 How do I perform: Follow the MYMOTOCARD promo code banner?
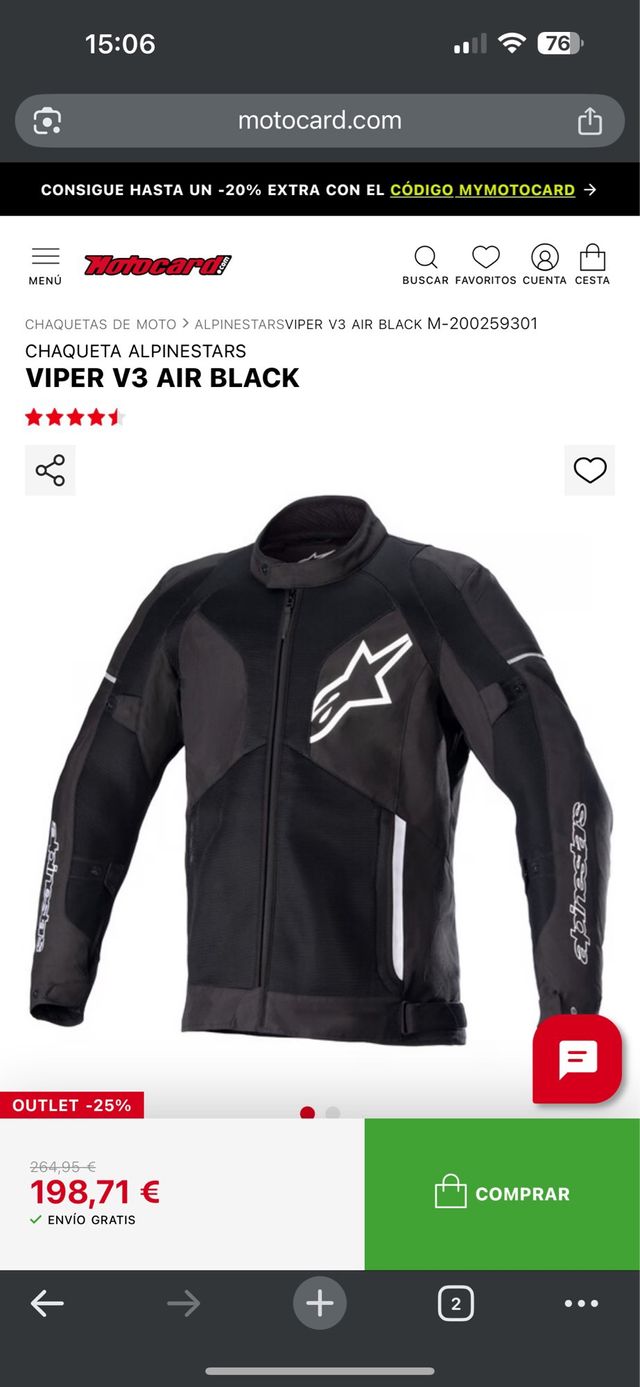click(482, 189)
